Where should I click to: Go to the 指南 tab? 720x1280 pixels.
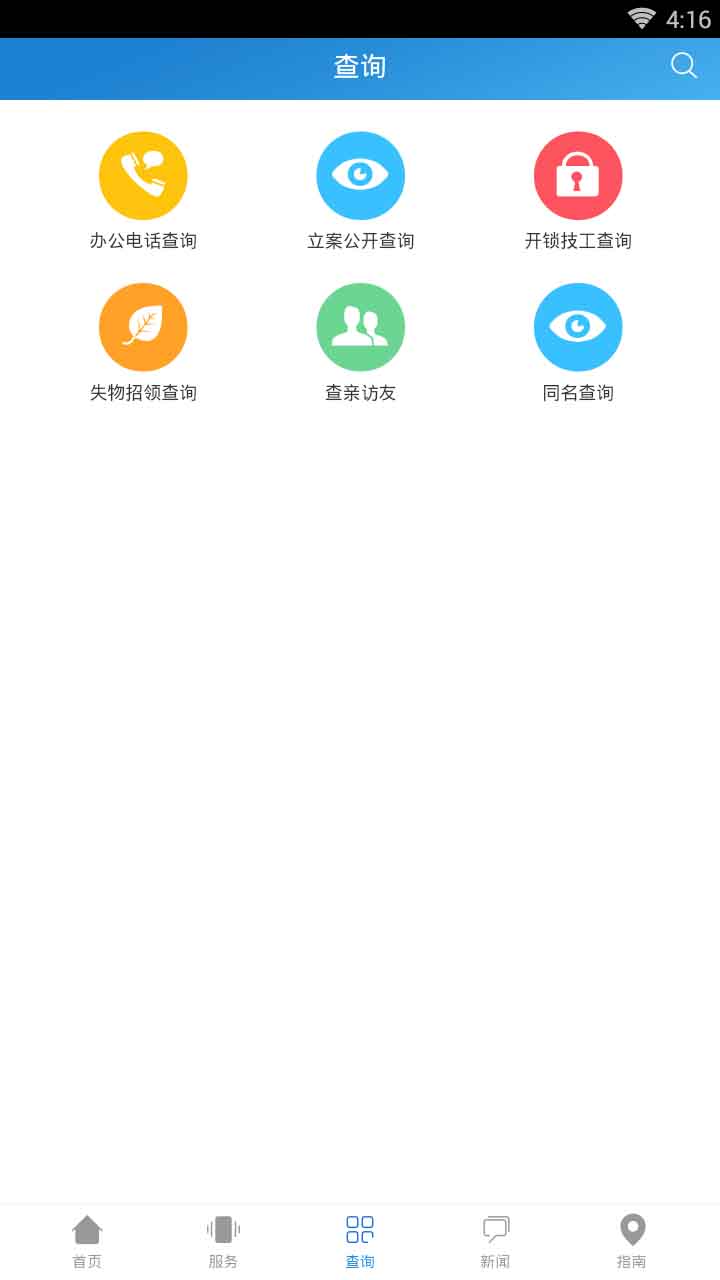pyautogui.click(x=632, y=1238)
